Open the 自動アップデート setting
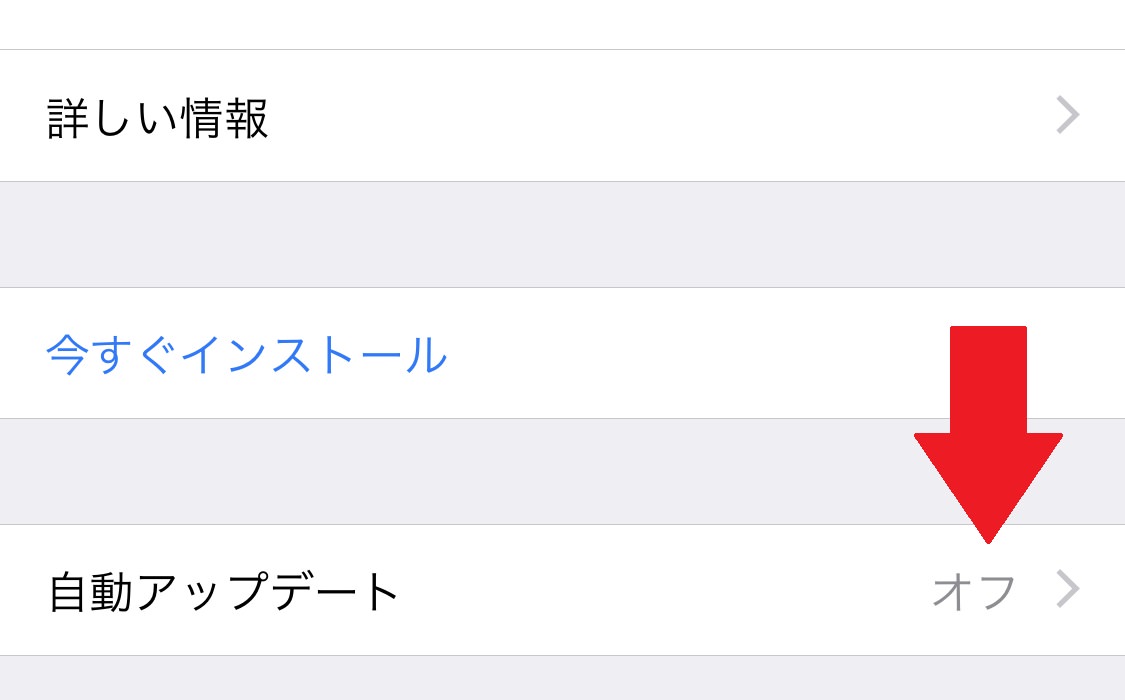The height and width of the screenshot is (700, 1125). click(x=225, y=592)
